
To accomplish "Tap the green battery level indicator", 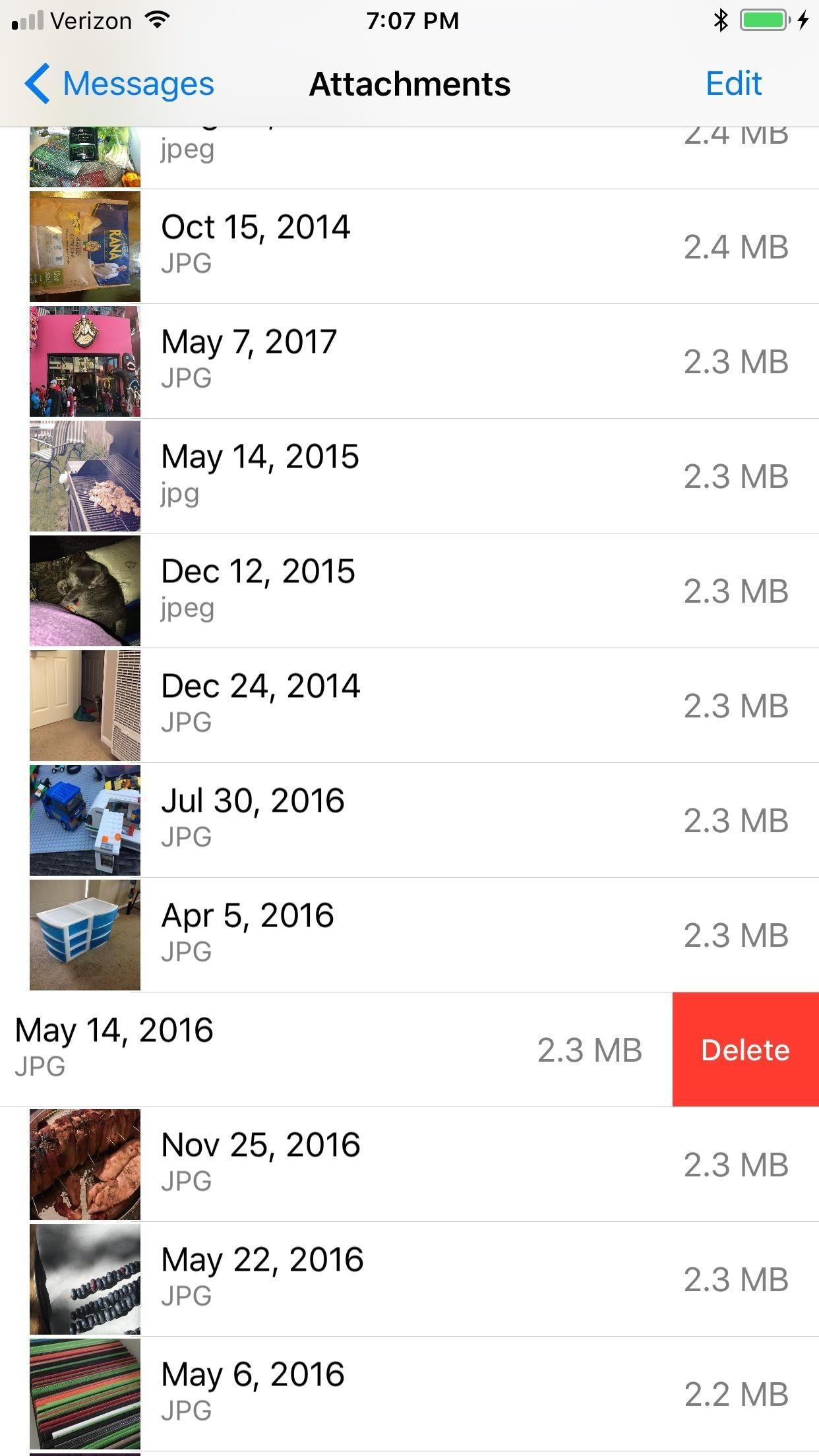I will click(x=763, y=20).
